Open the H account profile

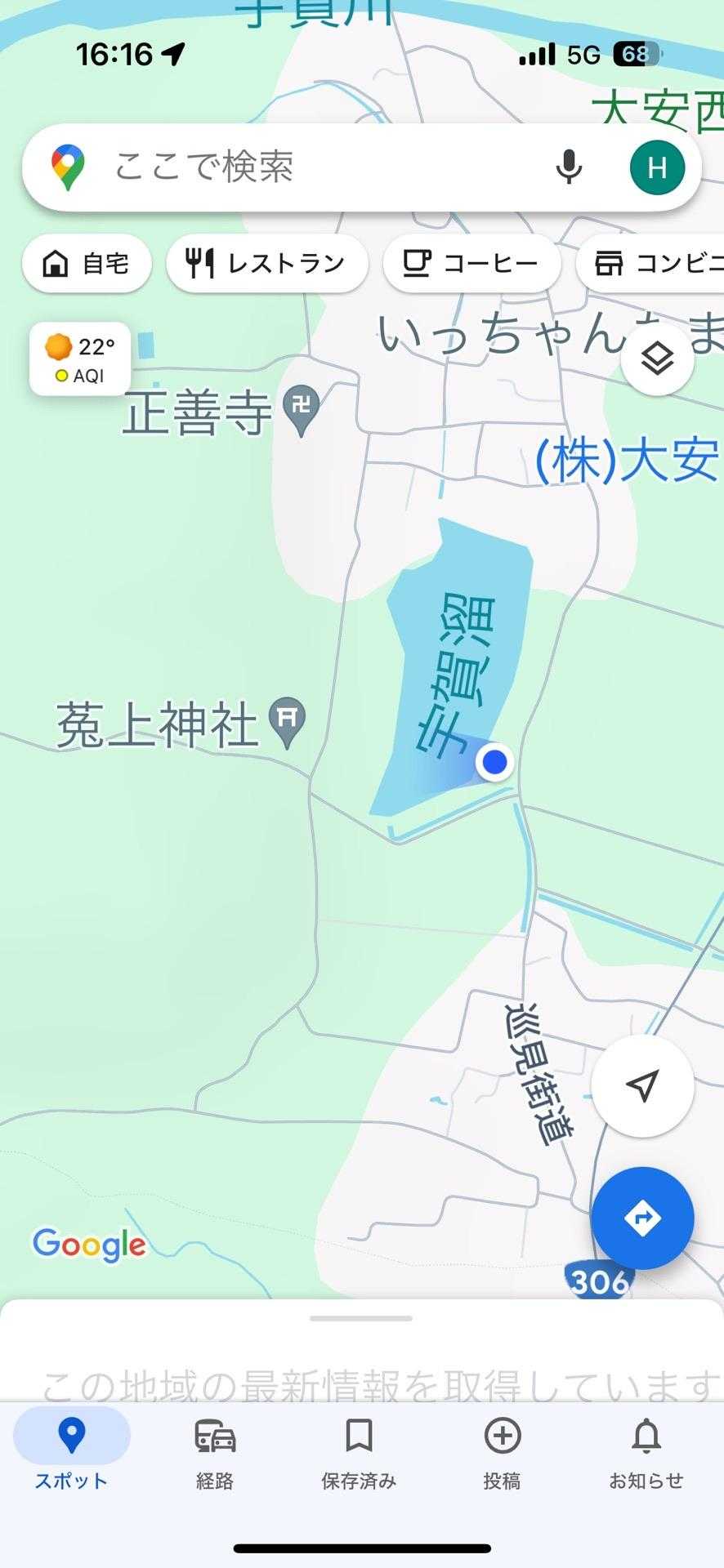point(657,167)
